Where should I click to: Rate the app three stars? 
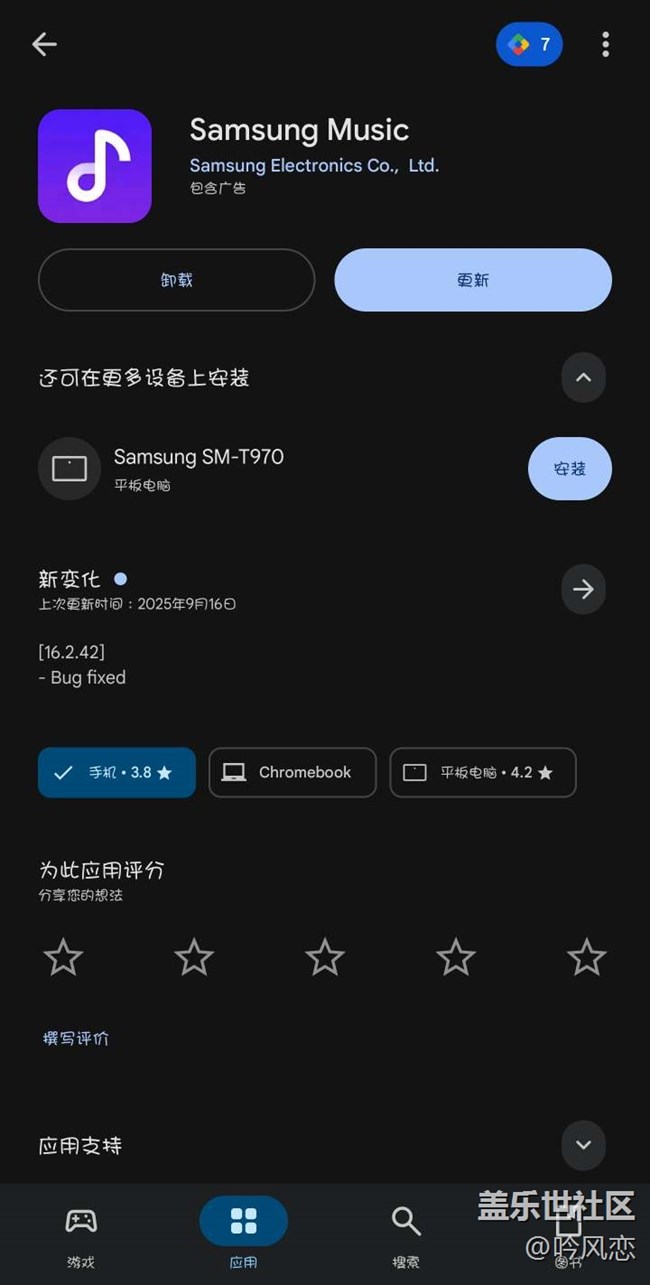pyautogui.click(x=325, y=957)
